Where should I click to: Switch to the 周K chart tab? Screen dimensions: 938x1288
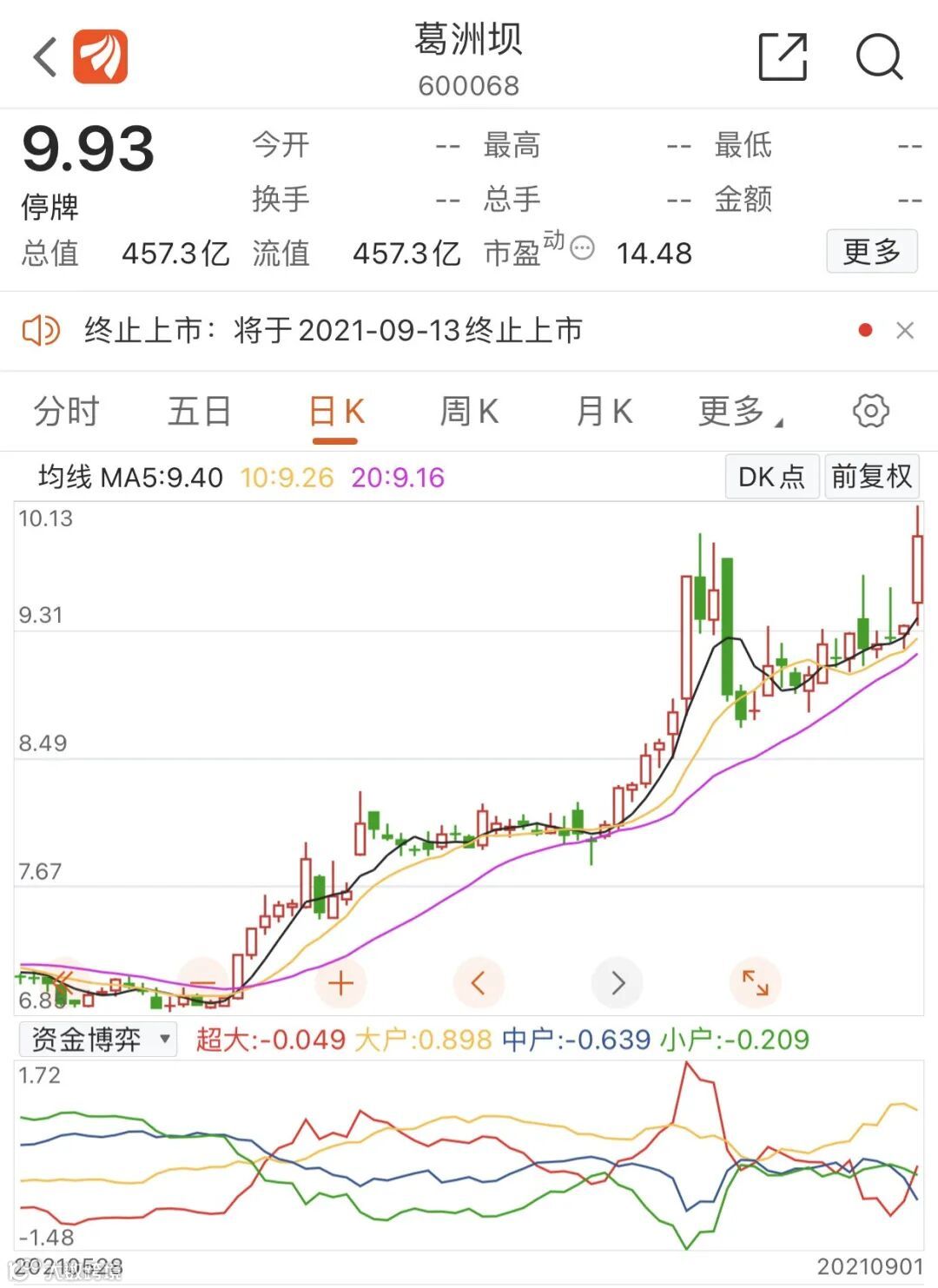point(469,411)
